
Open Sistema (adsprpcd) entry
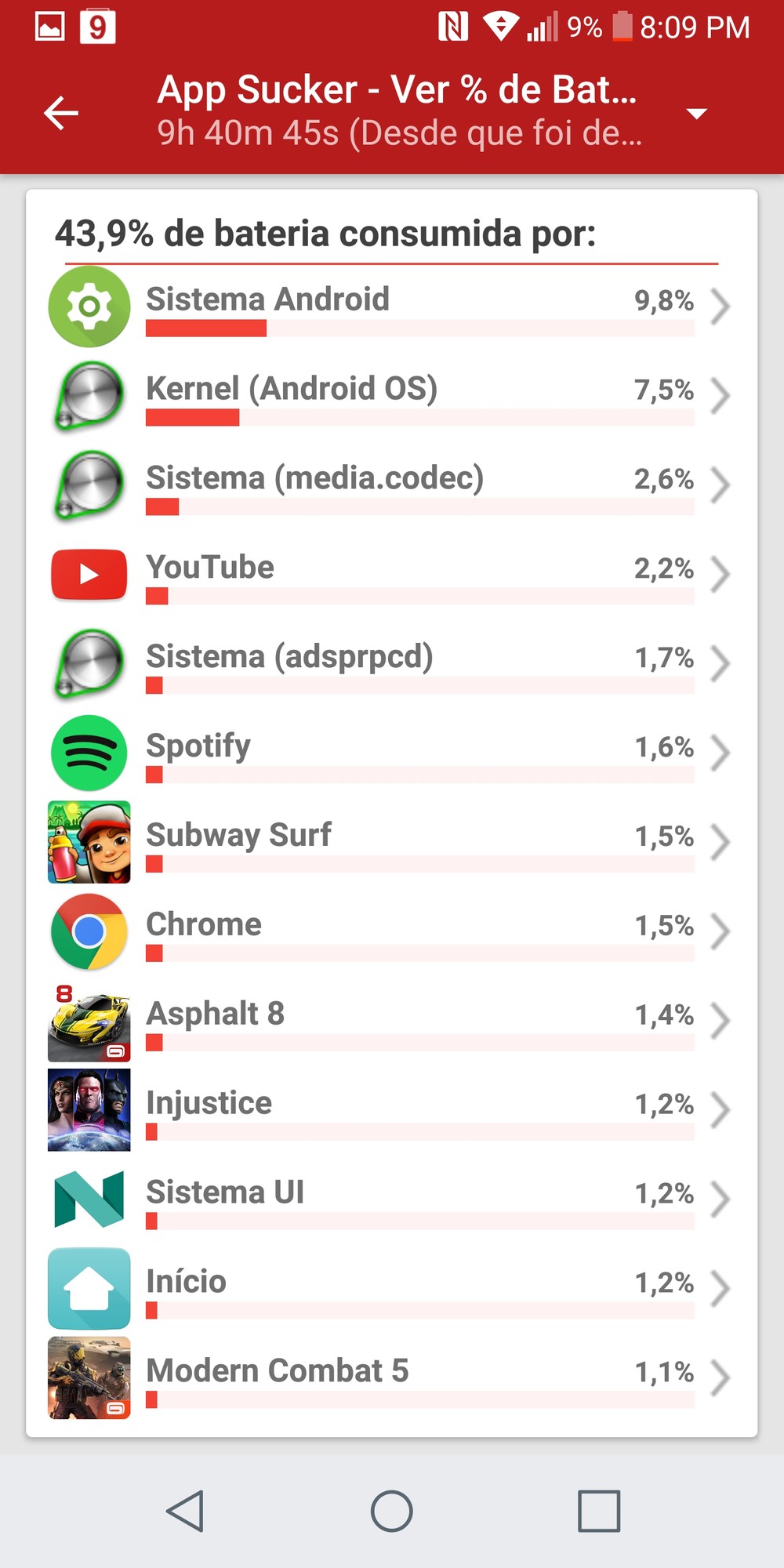click(392, 664)
